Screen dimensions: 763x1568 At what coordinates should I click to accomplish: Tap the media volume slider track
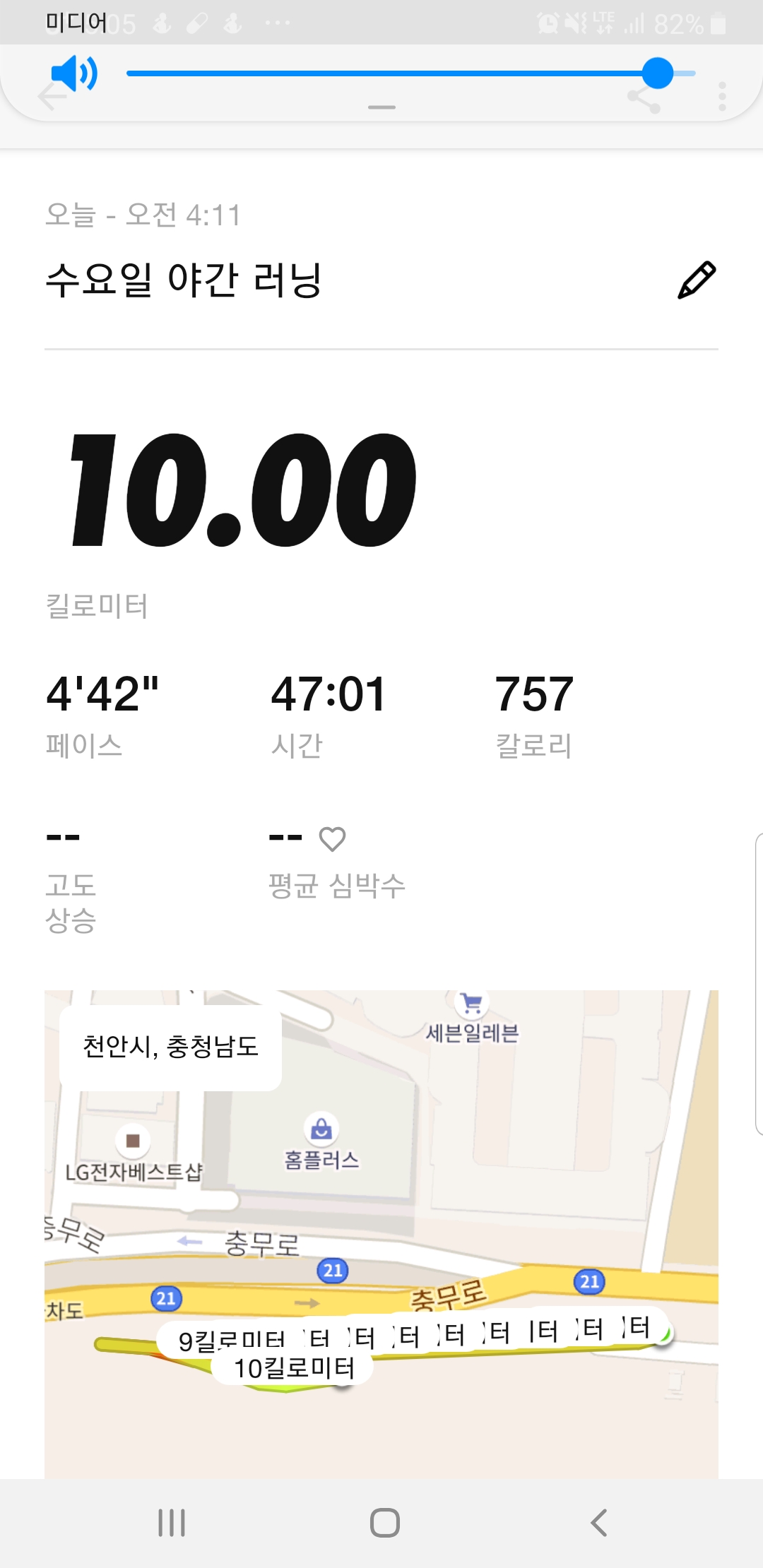[410, 73]
